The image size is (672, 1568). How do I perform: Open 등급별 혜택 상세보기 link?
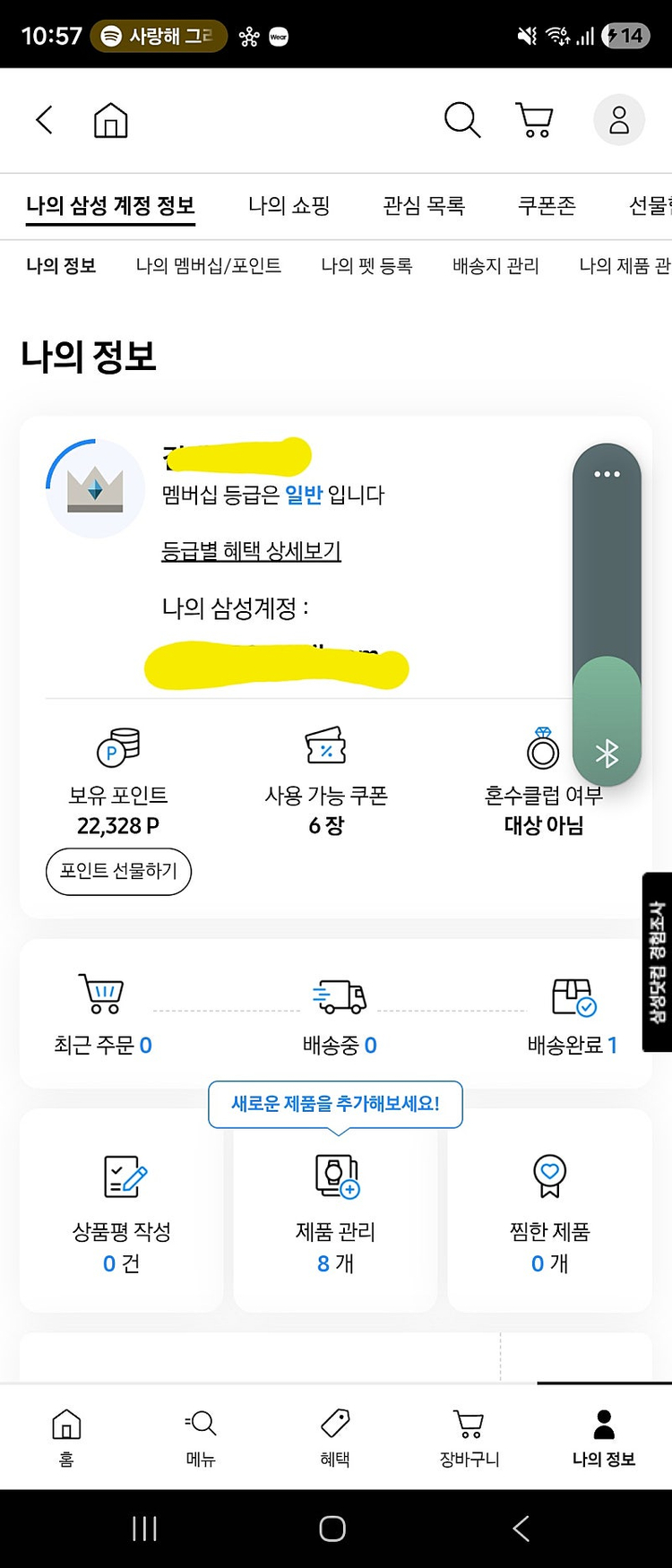254,553
